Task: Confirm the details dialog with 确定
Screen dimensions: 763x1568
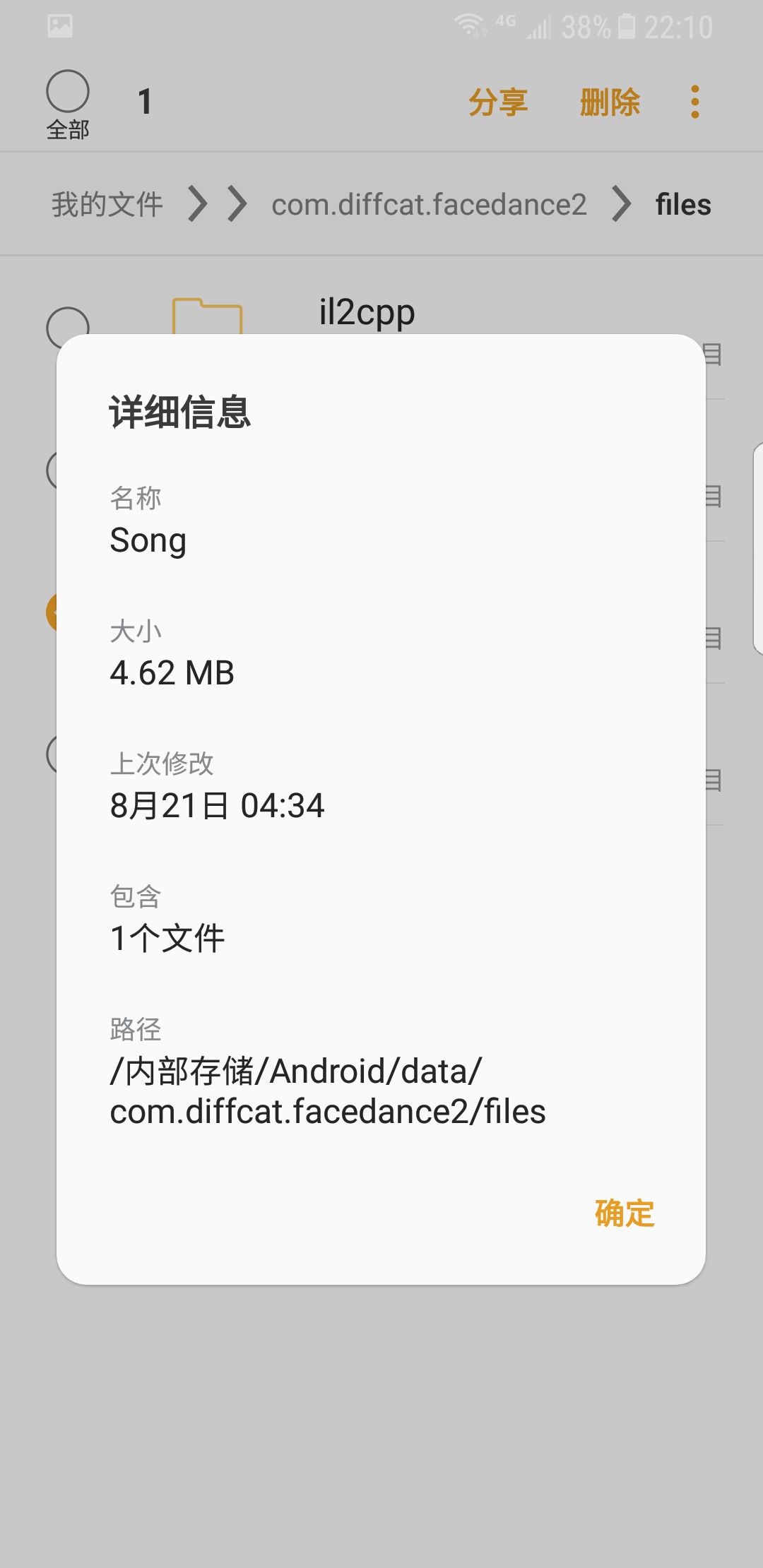Action: tap(625, 1213)
